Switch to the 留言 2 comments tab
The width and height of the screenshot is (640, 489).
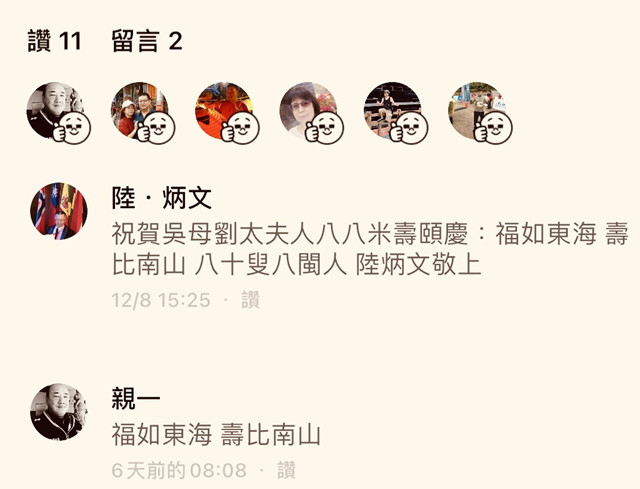pyautogui.click(x=147, y=42)
